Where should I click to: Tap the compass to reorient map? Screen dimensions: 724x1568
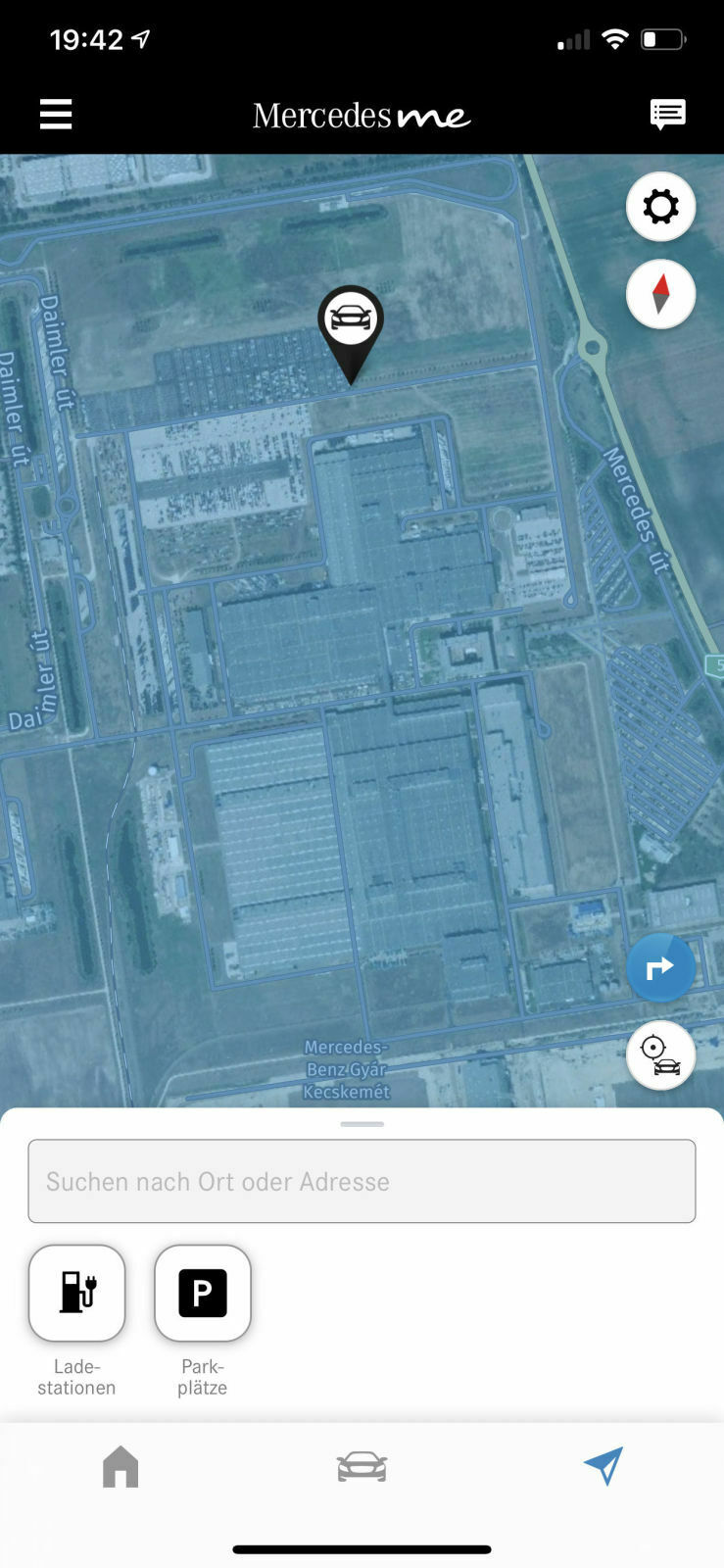pos(660,294)
